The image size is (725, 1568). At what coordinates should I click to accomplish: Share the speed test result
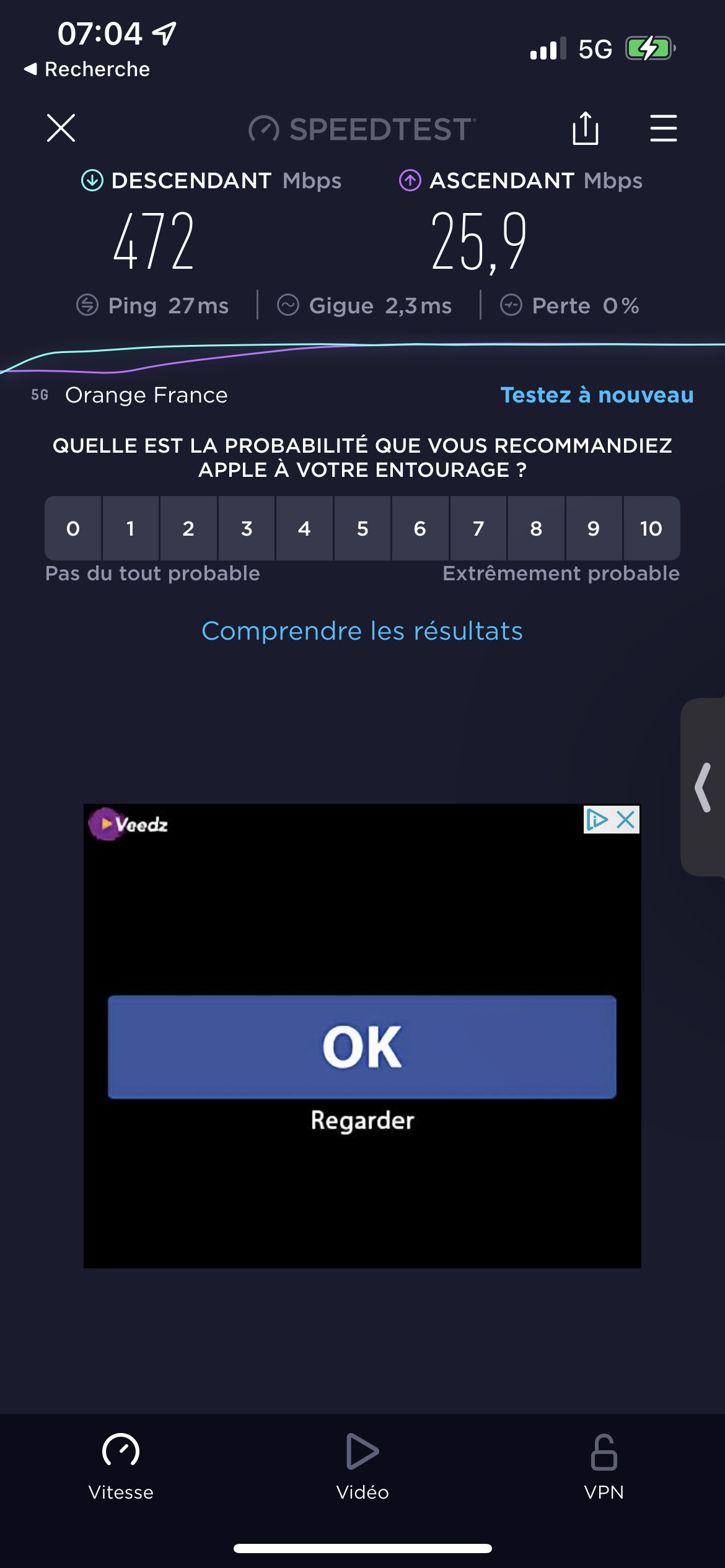tap(585, 128)
